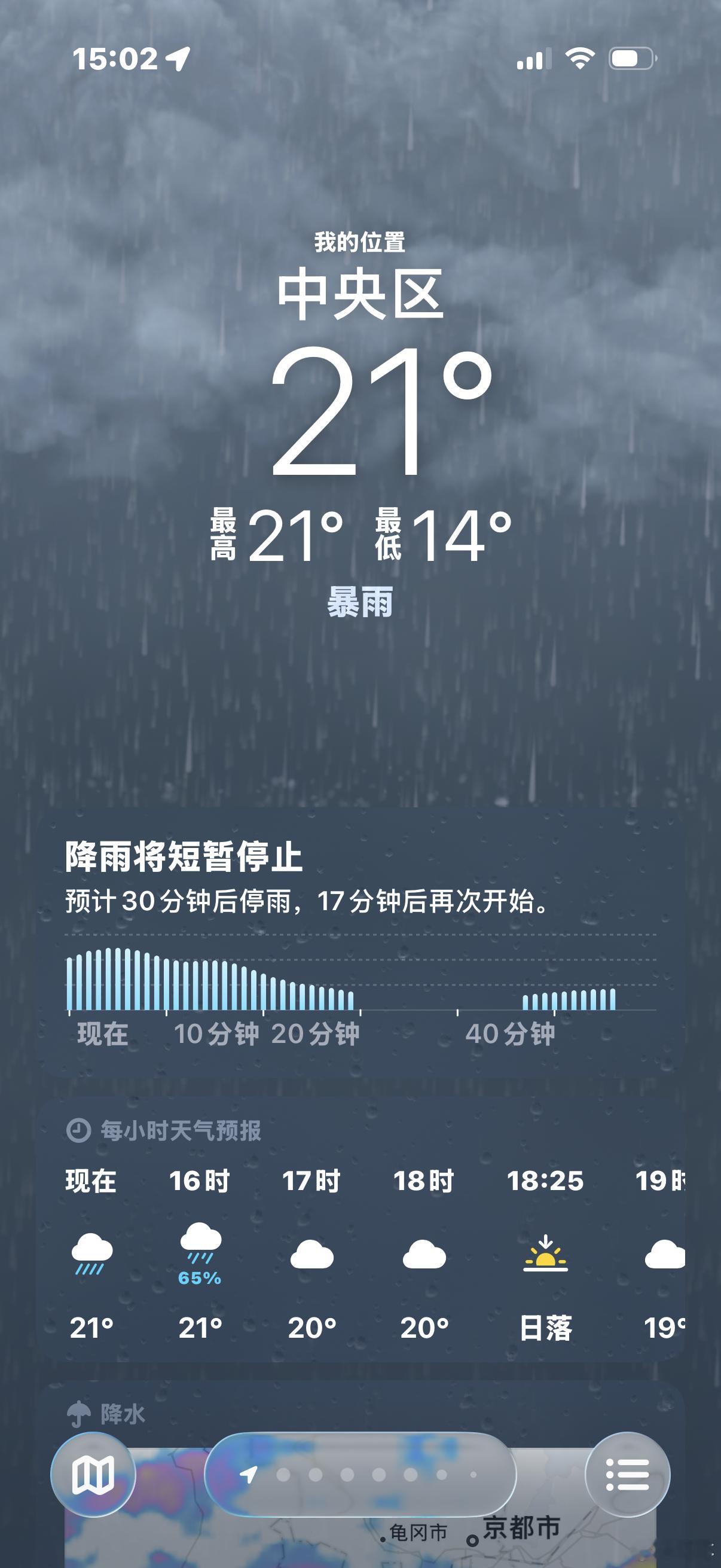The height and width of the screenshot is (1568, 721).
Task: Select the last page dot
Action: 475,1474
